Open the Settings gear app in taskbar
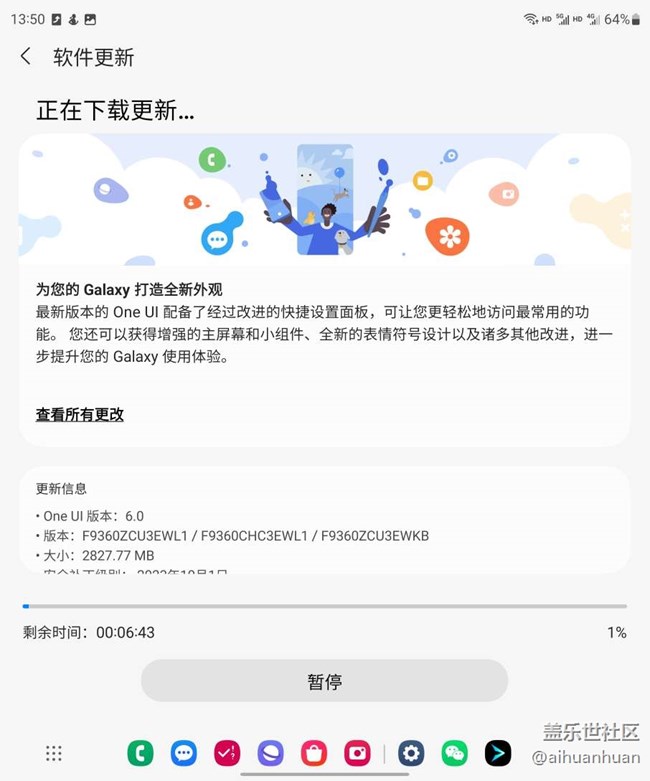Viewport: 650px width, 781px height. pos(411,753)
